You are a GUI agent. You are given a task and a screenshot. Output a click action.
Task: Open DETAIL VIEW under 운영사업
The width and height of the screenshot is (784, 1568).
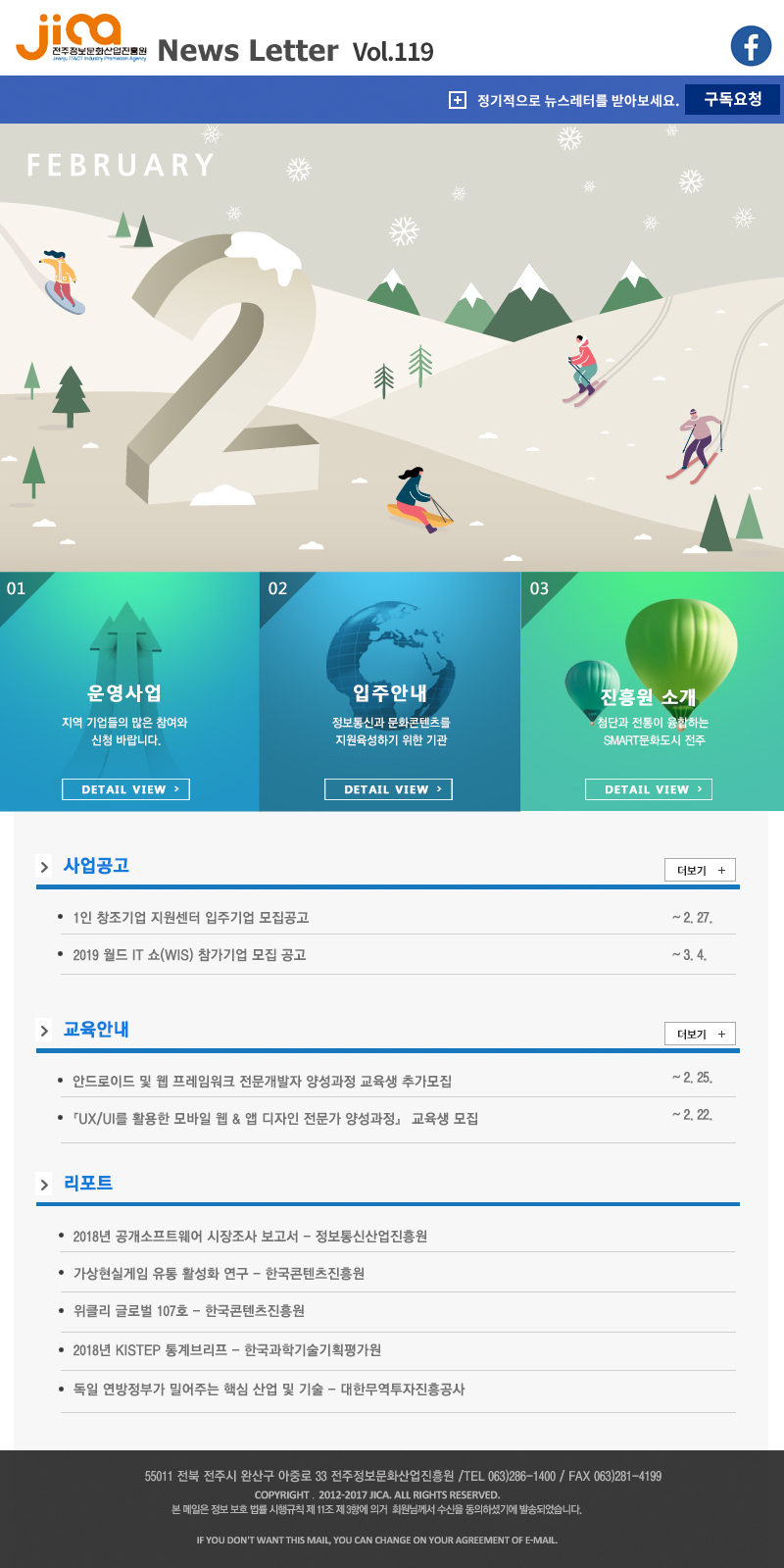coord(125,789)
